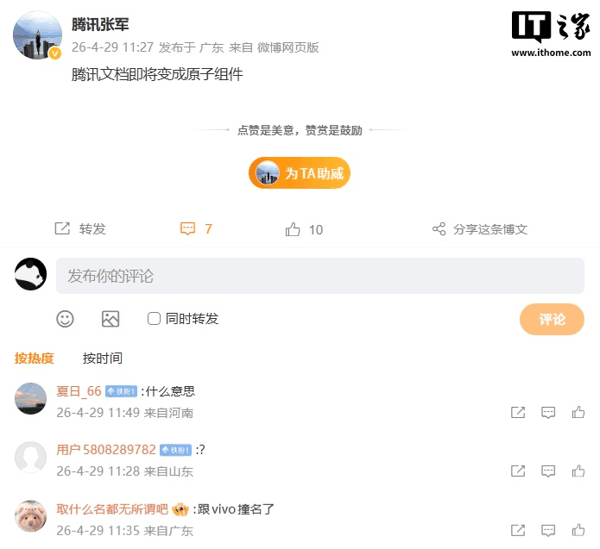Like the 跟vivo撞名了 comment

click(578, 529)
